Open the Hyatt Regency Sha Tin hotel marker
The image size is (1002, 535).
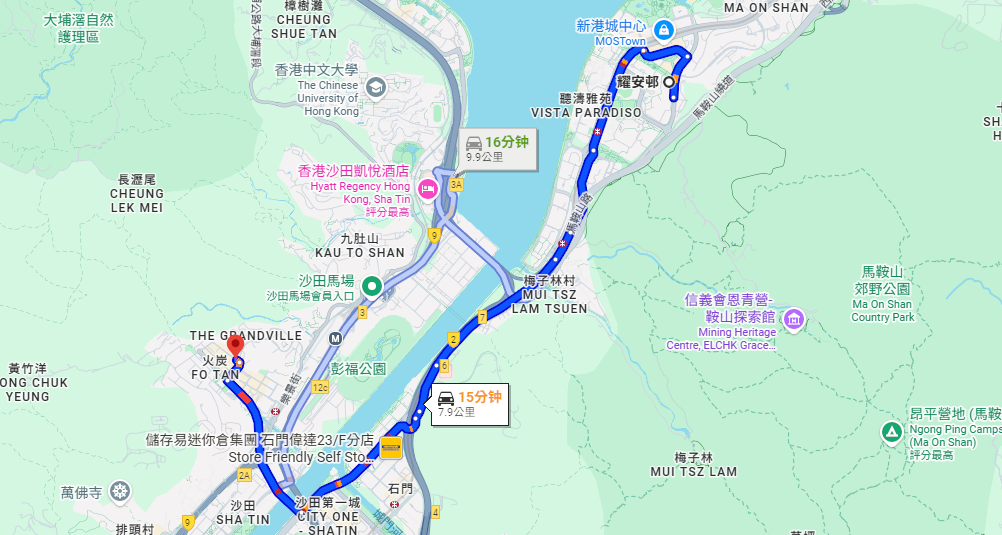(x=428, y=188)
